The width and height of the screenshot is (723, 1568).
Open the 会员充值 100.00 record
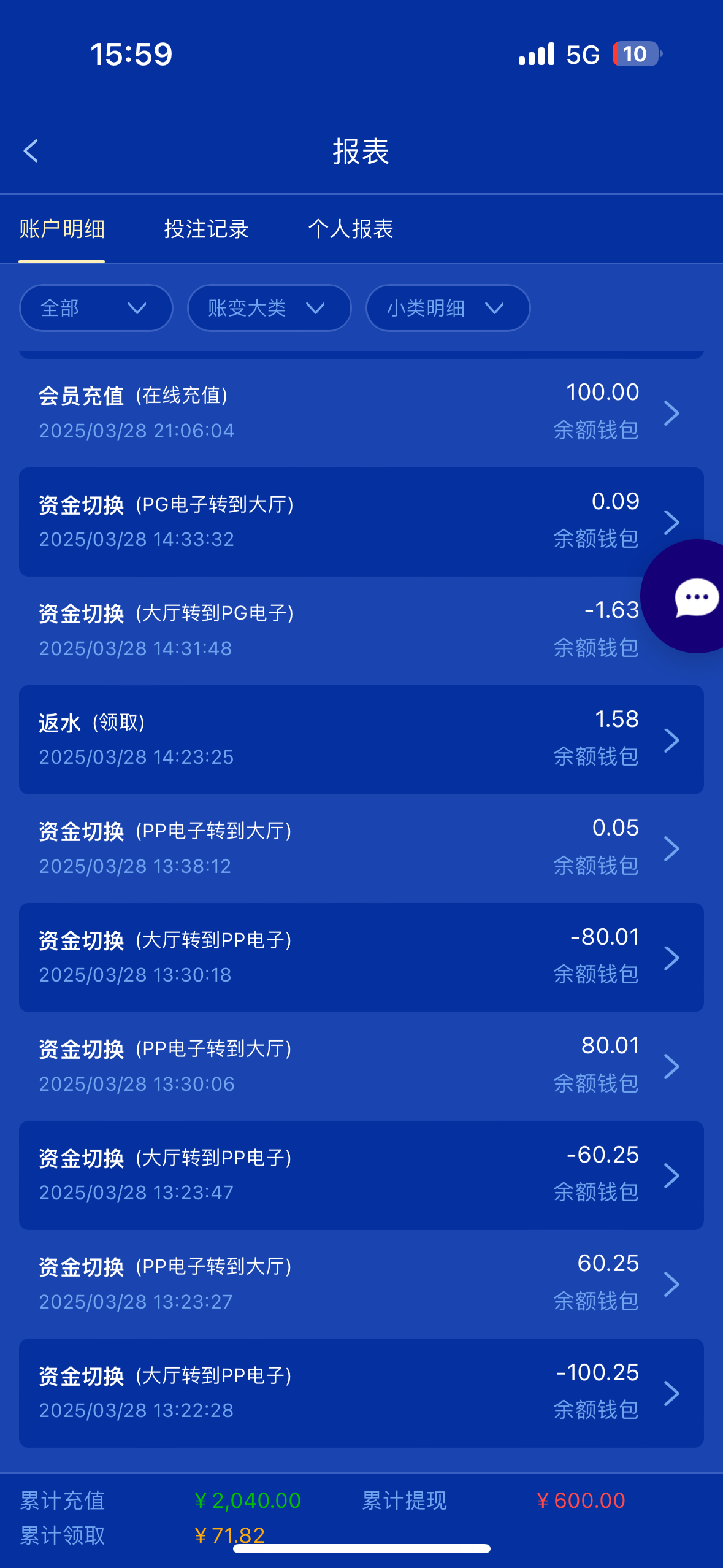361,413
